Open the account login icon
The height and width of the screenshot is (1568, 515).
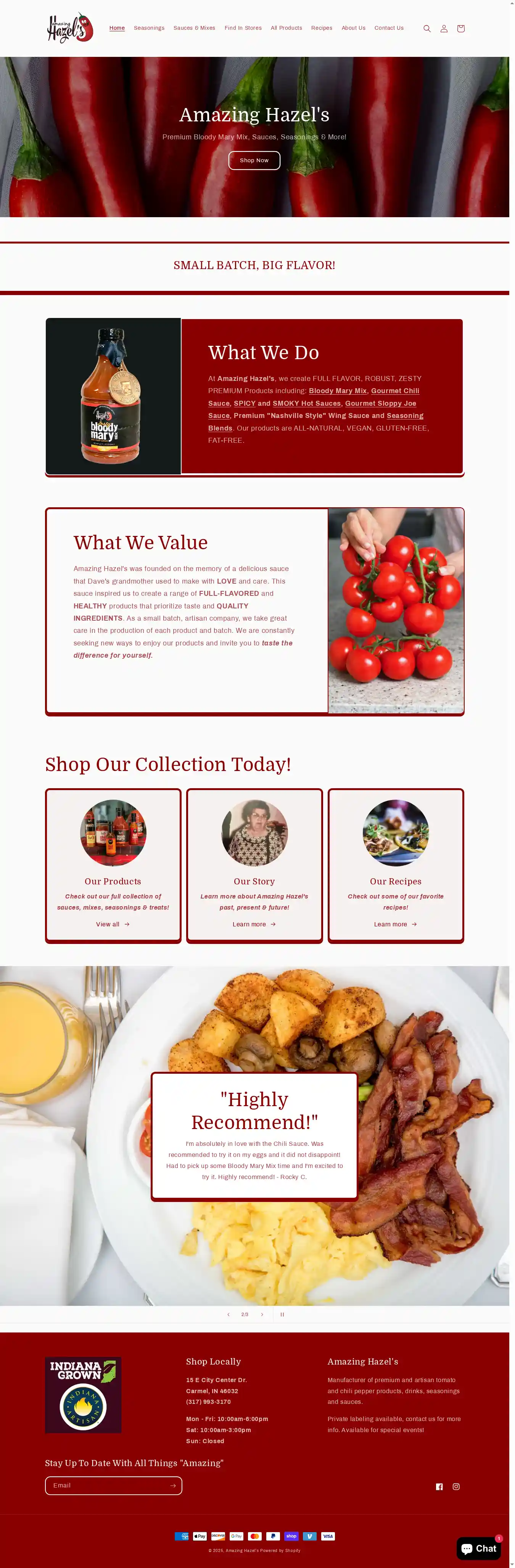click(x=444, y=29)
